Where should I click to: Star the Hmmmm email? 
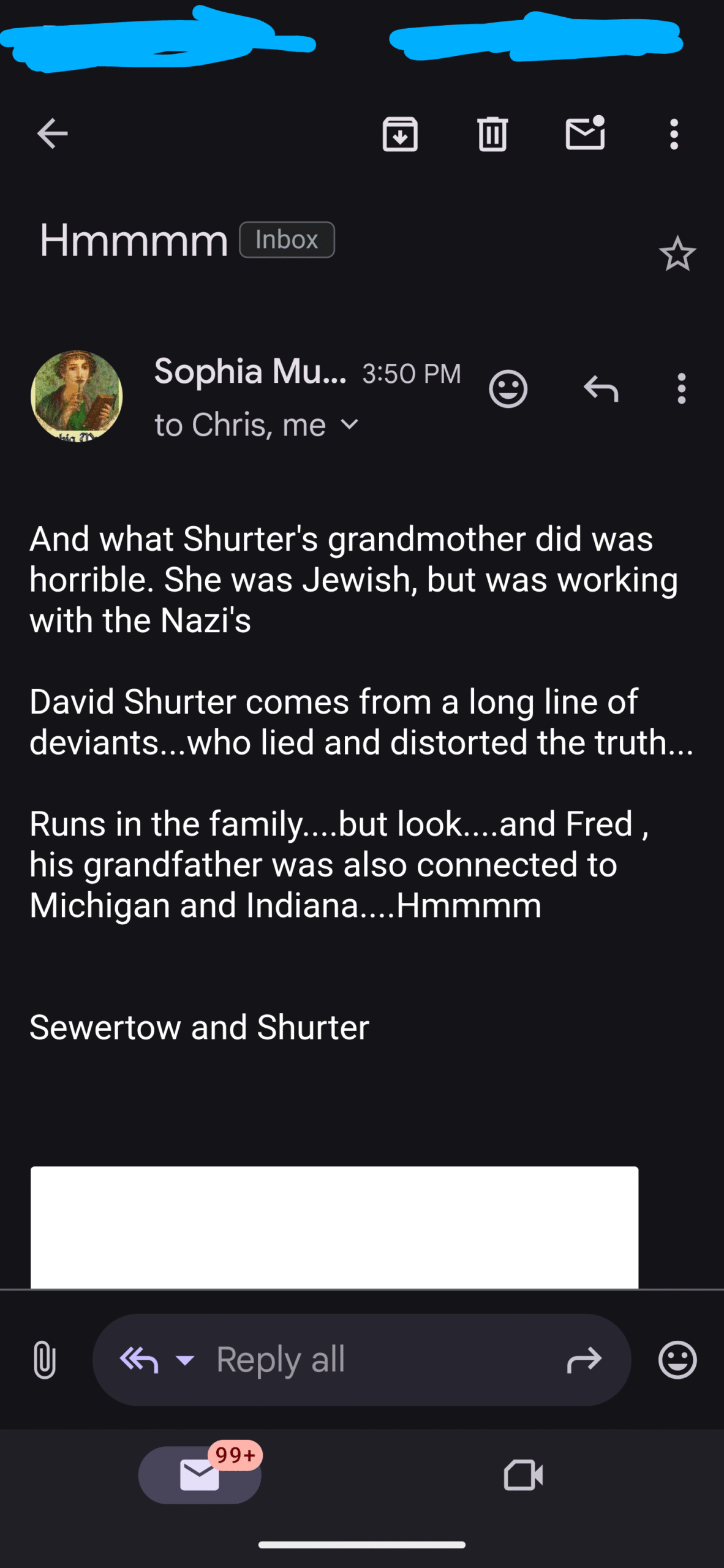(x=677, y=254)
